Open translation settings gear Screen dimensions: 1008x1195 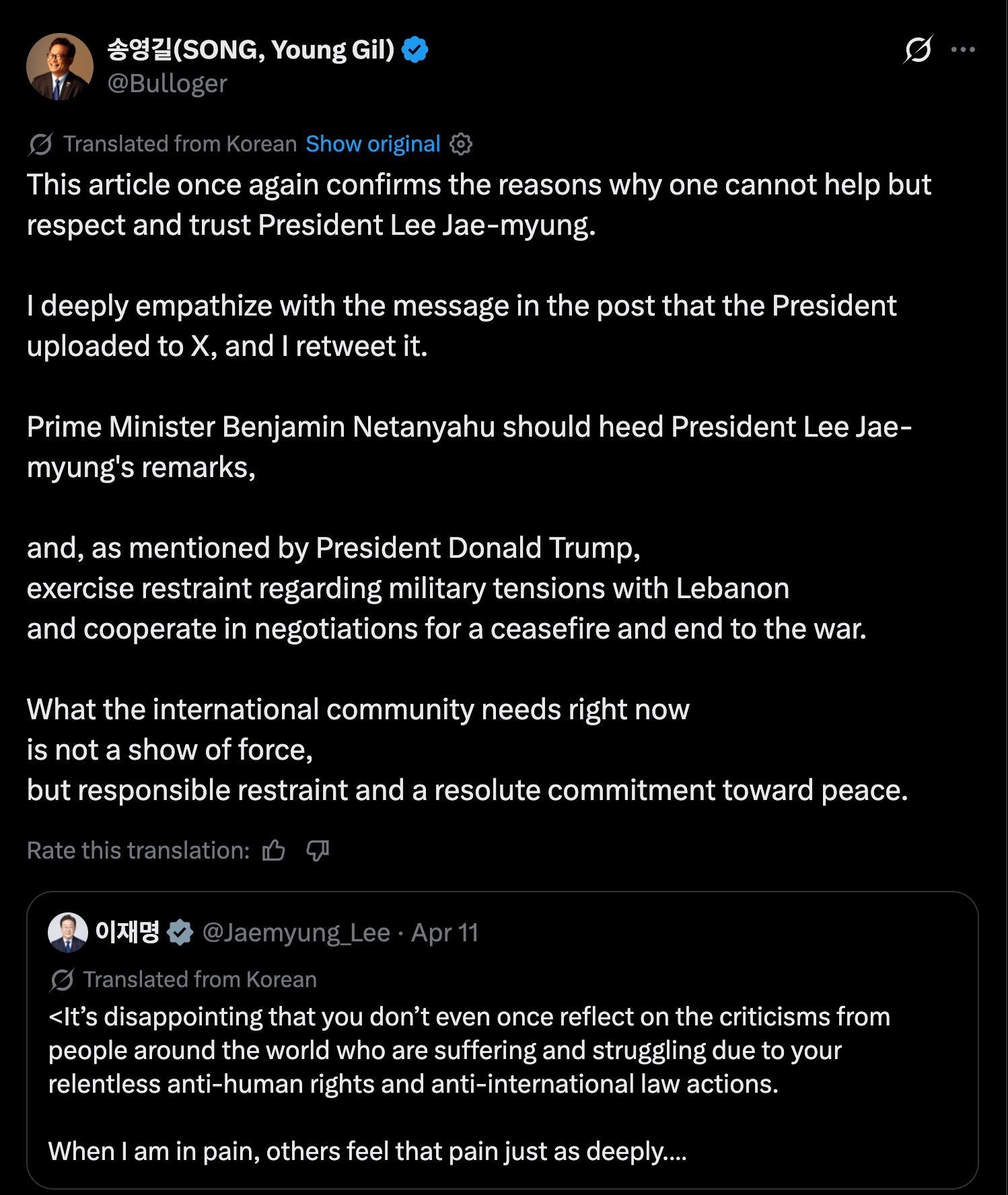click(461, 144)
